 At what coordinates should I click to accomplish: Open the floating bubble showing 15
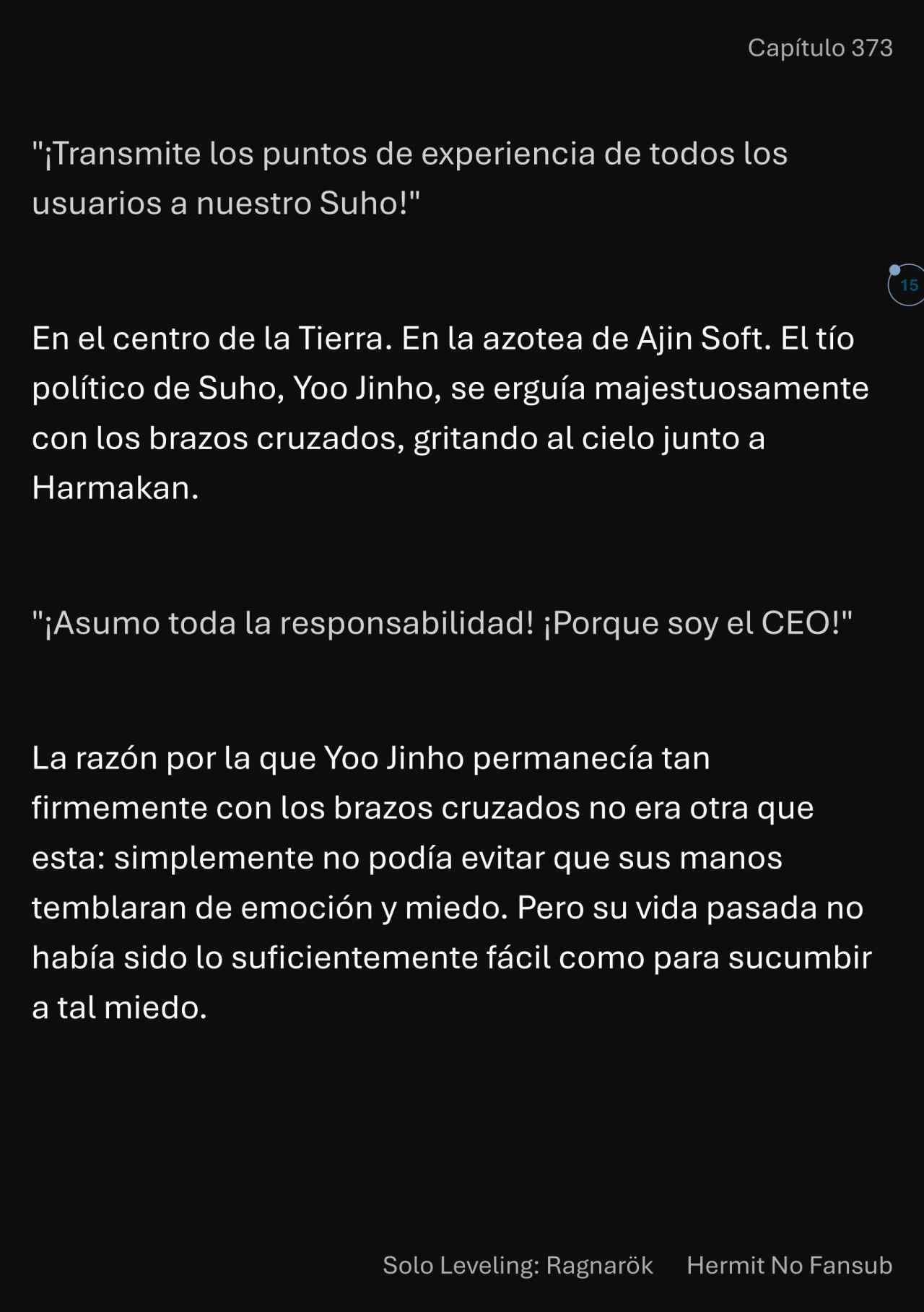[x=907, y=285]
